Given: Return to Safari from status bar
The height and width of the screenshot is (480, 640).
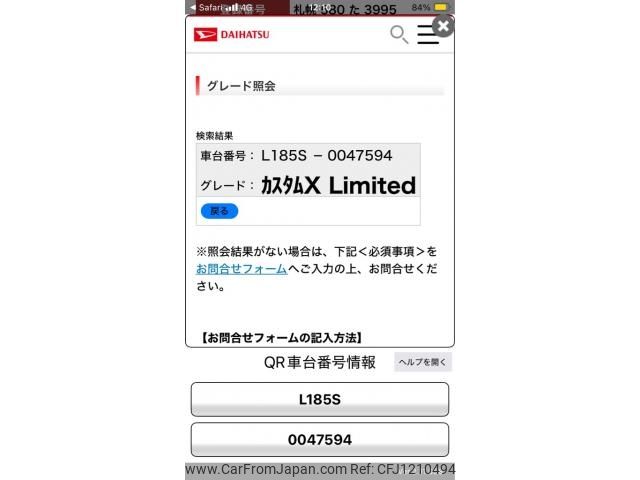Looking at the screenshot, I should [x=205, y=7].
